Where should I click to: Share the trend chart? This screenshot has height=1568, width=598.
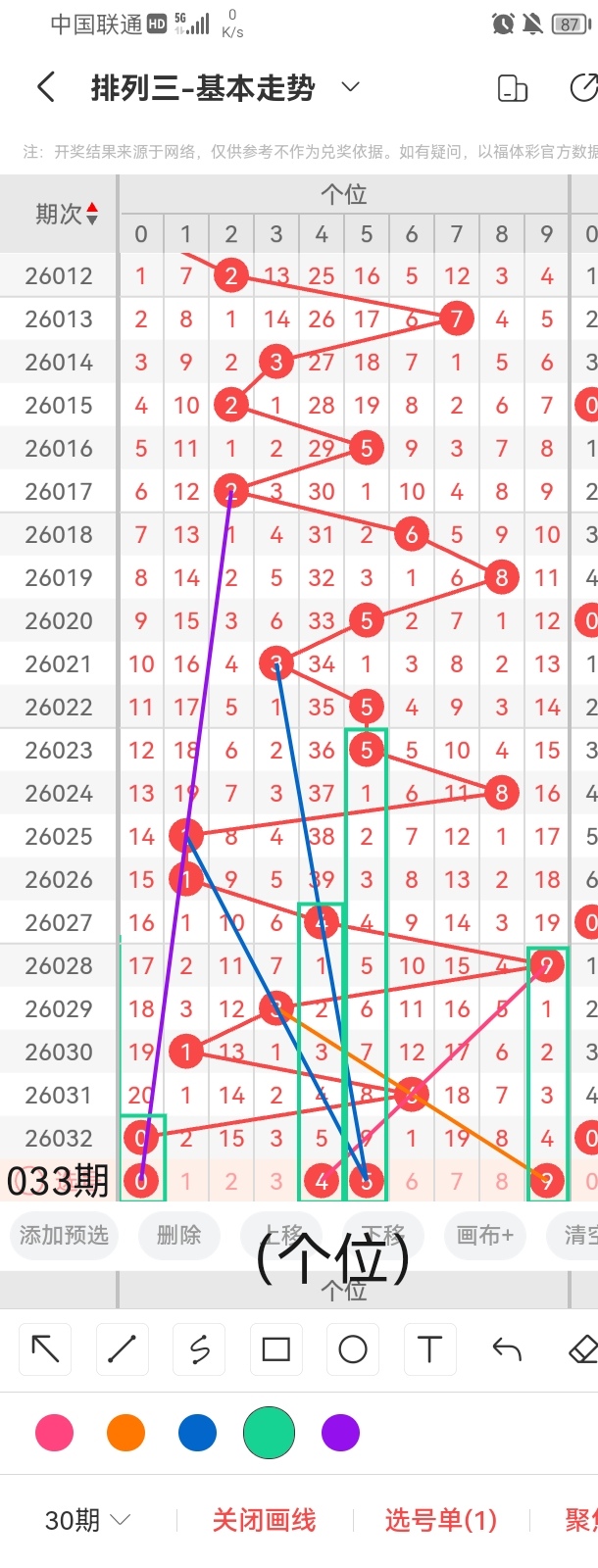pos(583,88)
